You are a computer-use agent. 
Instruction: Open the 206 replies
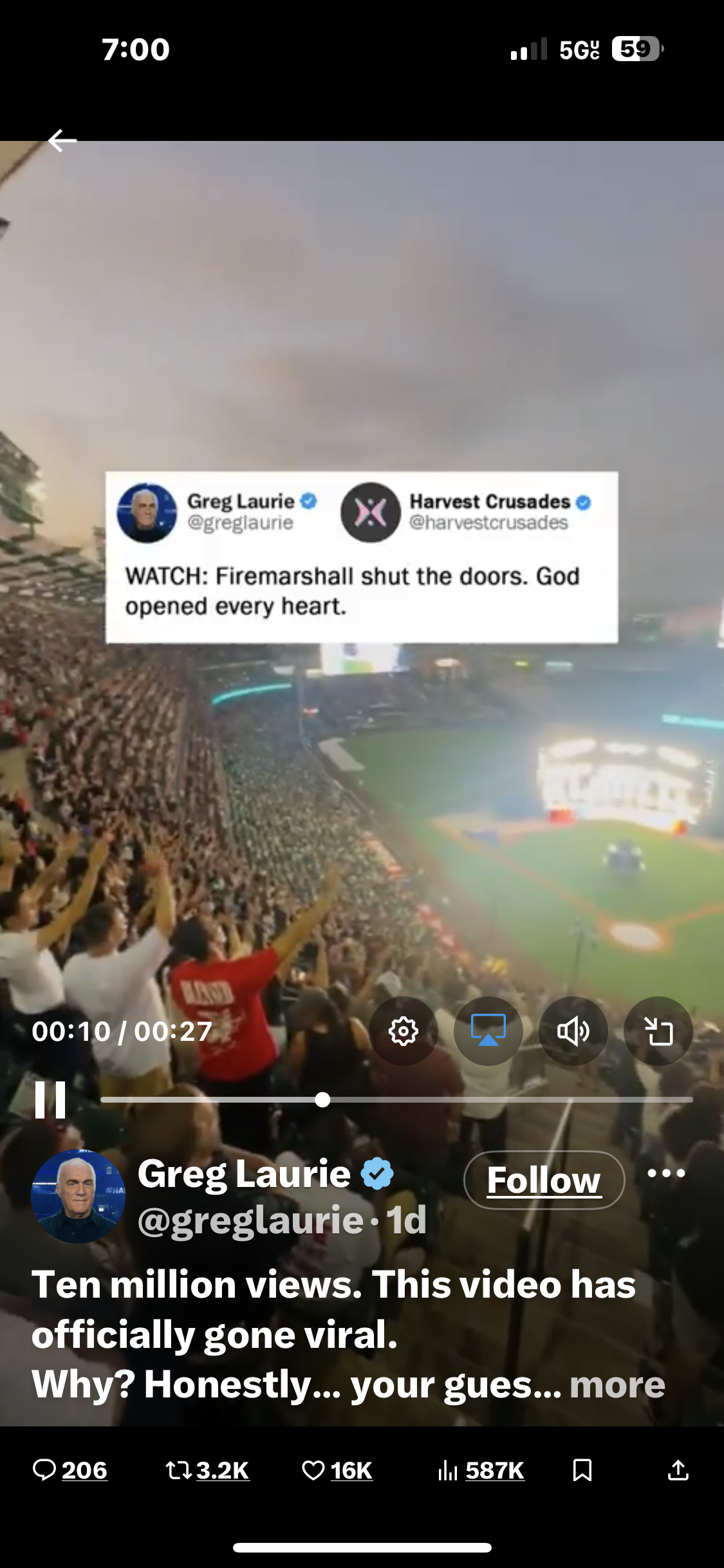click(70, 1470)
